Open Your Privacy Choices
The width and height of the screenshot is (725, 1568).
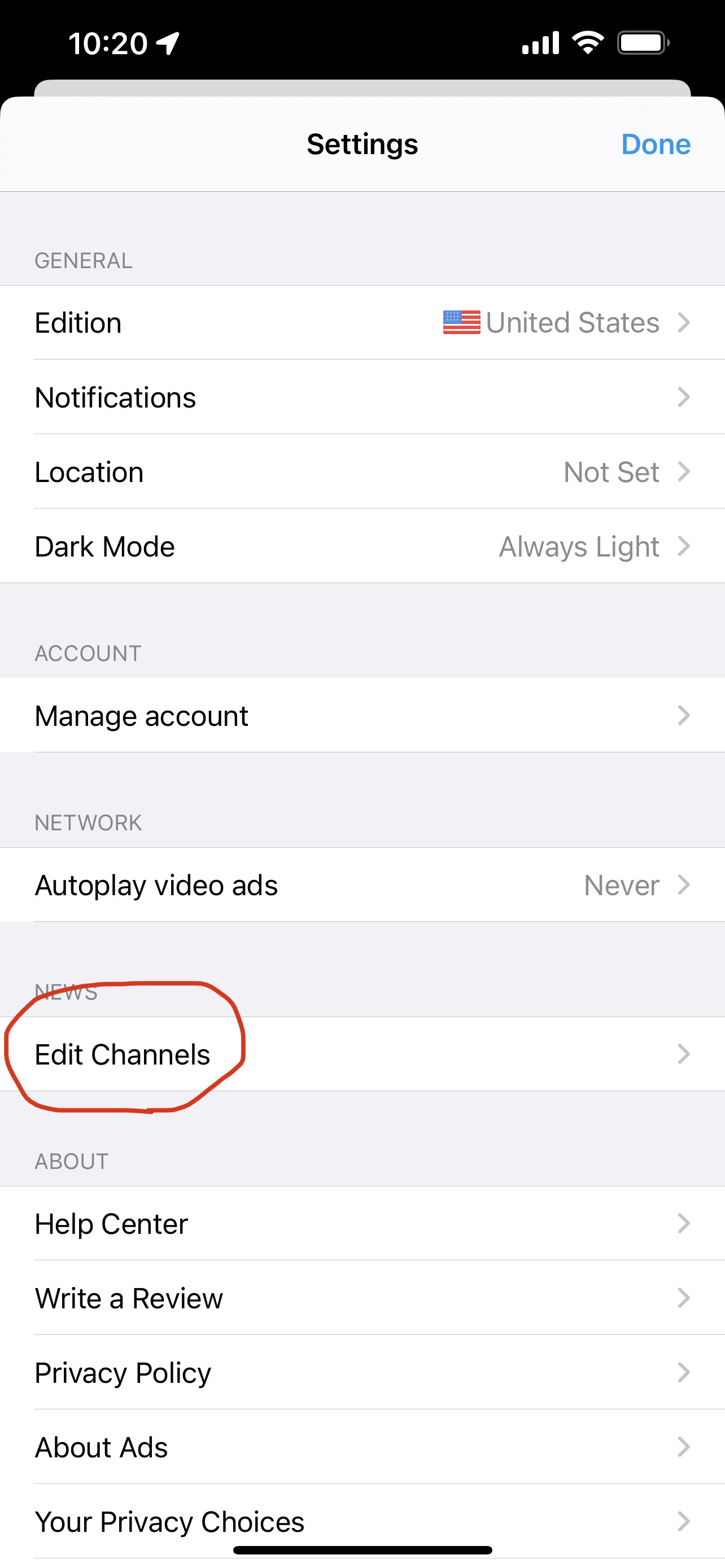click(x=362, y=1521)
